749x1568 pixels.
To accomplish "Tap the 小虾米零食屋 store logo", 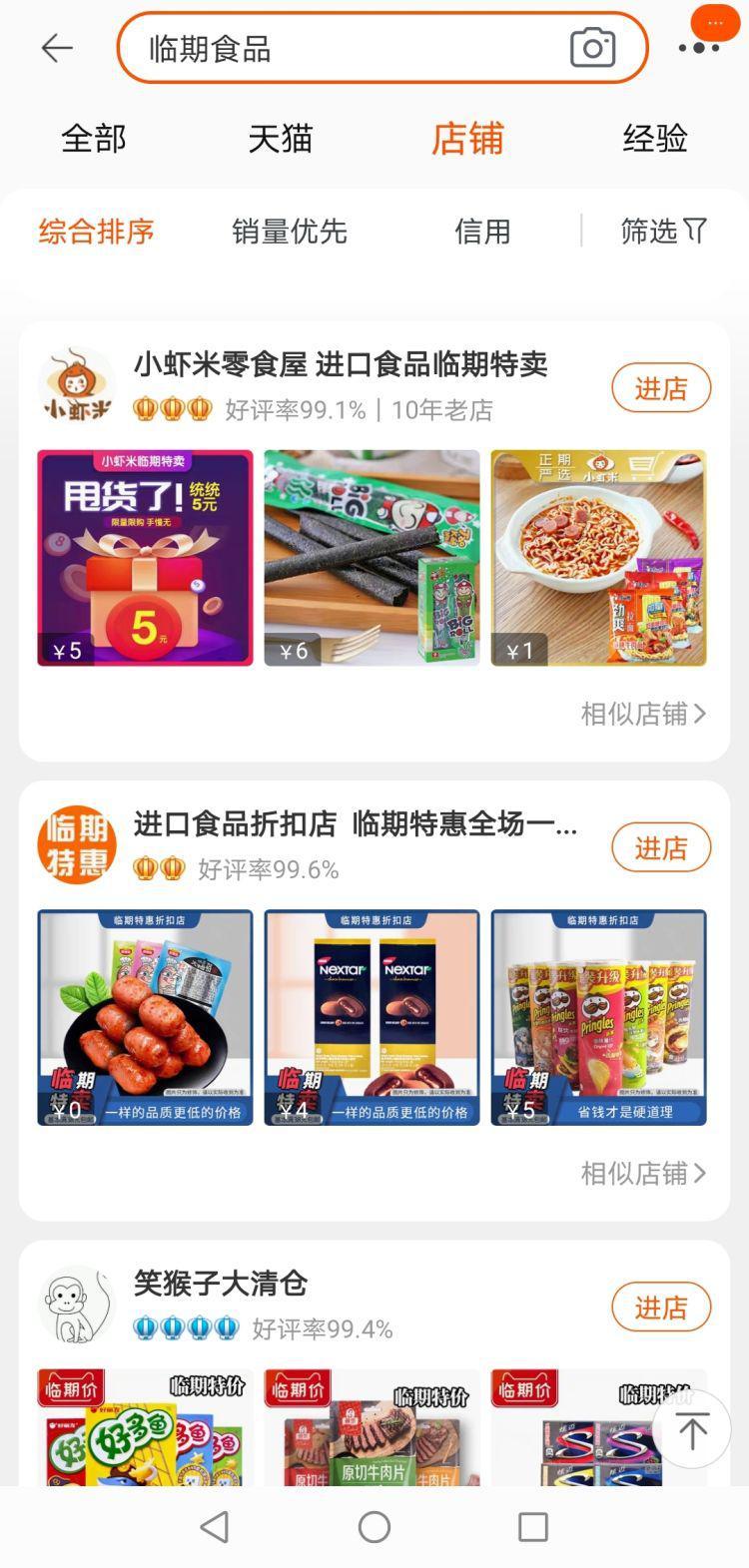I will (76, 384).
